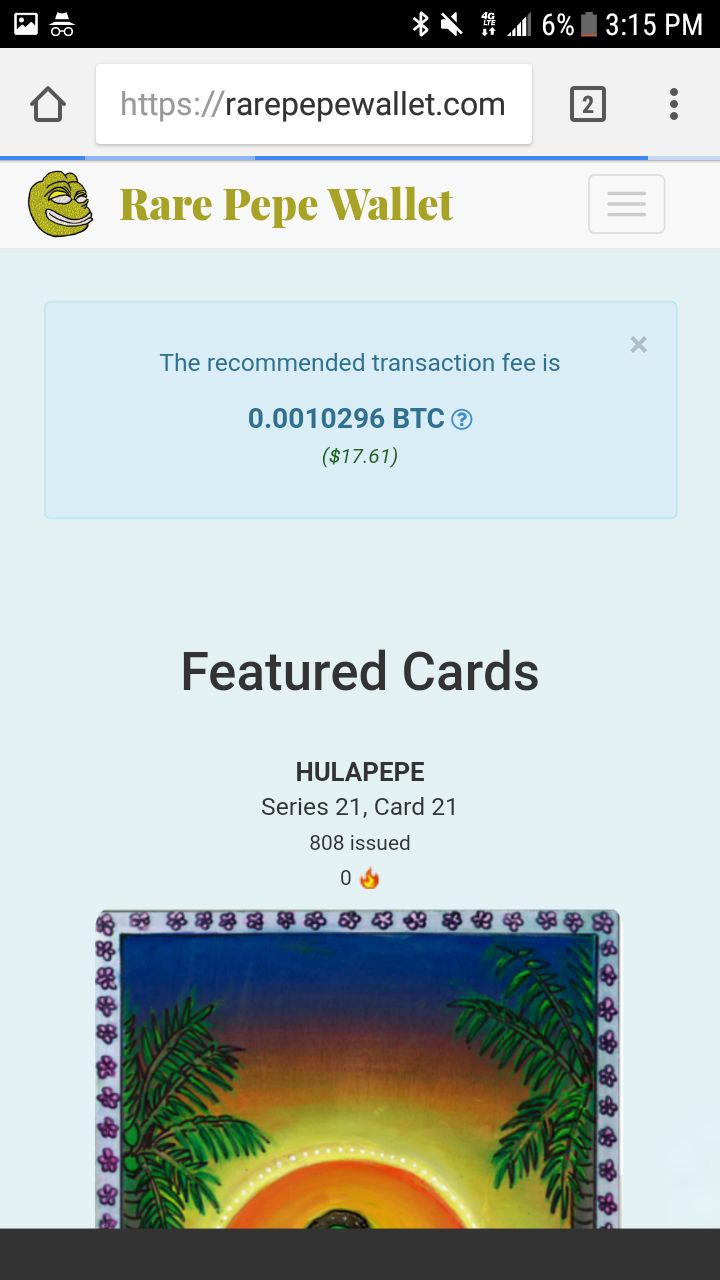Open the Rare Pepe Wallet hamburger menu

click(626, 204)
